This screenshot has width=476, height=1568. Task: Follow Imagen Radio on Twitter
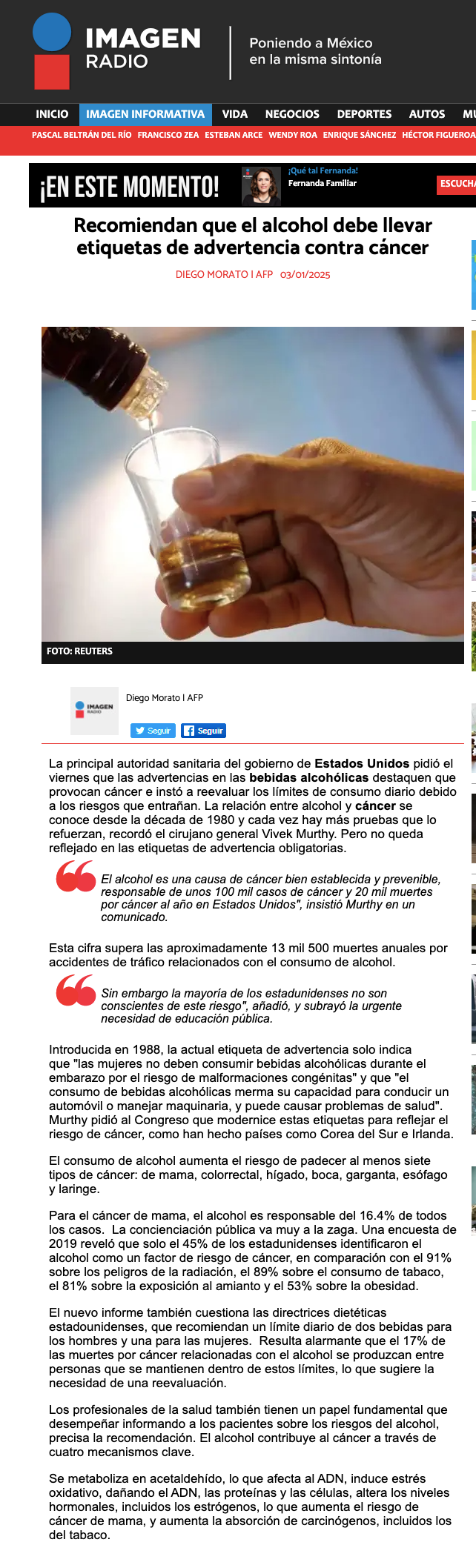(x=153, y=731)
